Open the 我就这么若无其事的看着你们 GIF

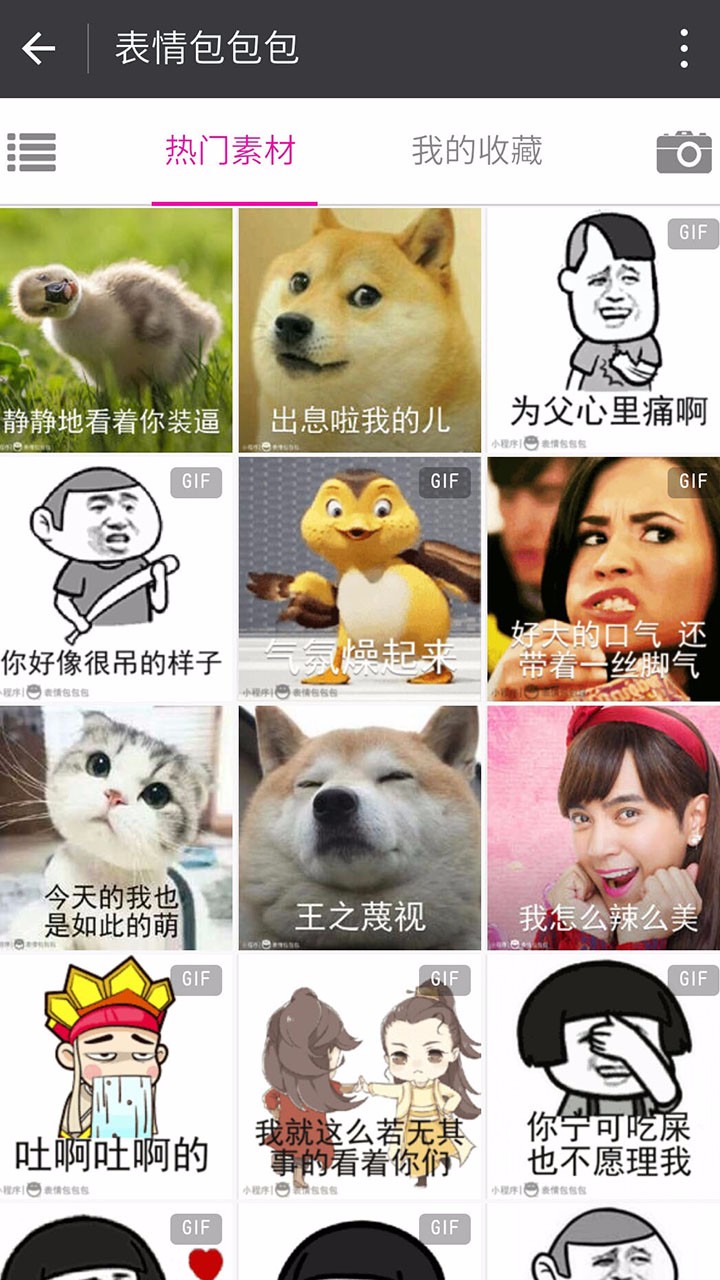coord(360,1076)
